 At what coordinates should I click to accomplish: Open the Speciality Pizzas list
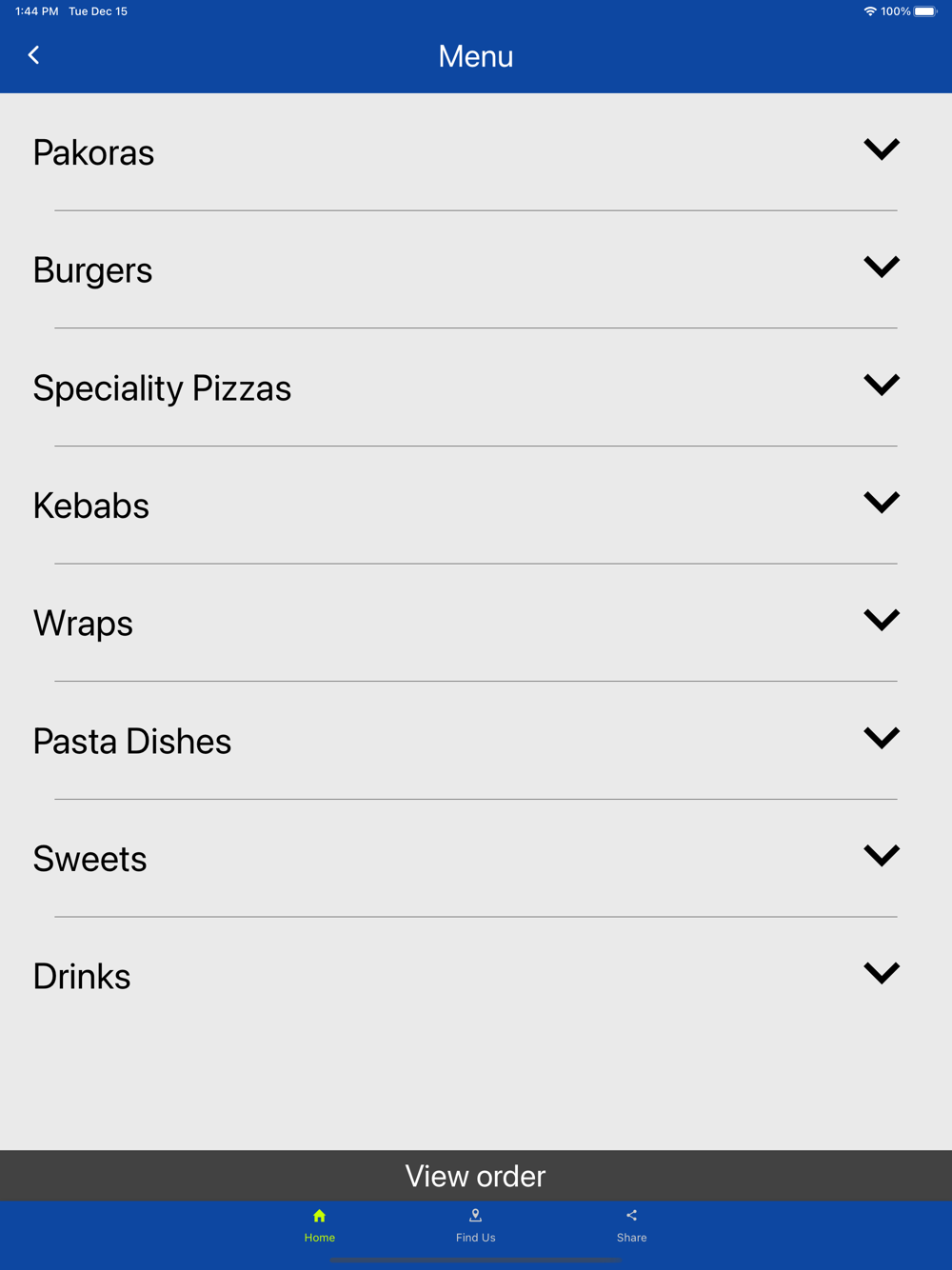881,386
